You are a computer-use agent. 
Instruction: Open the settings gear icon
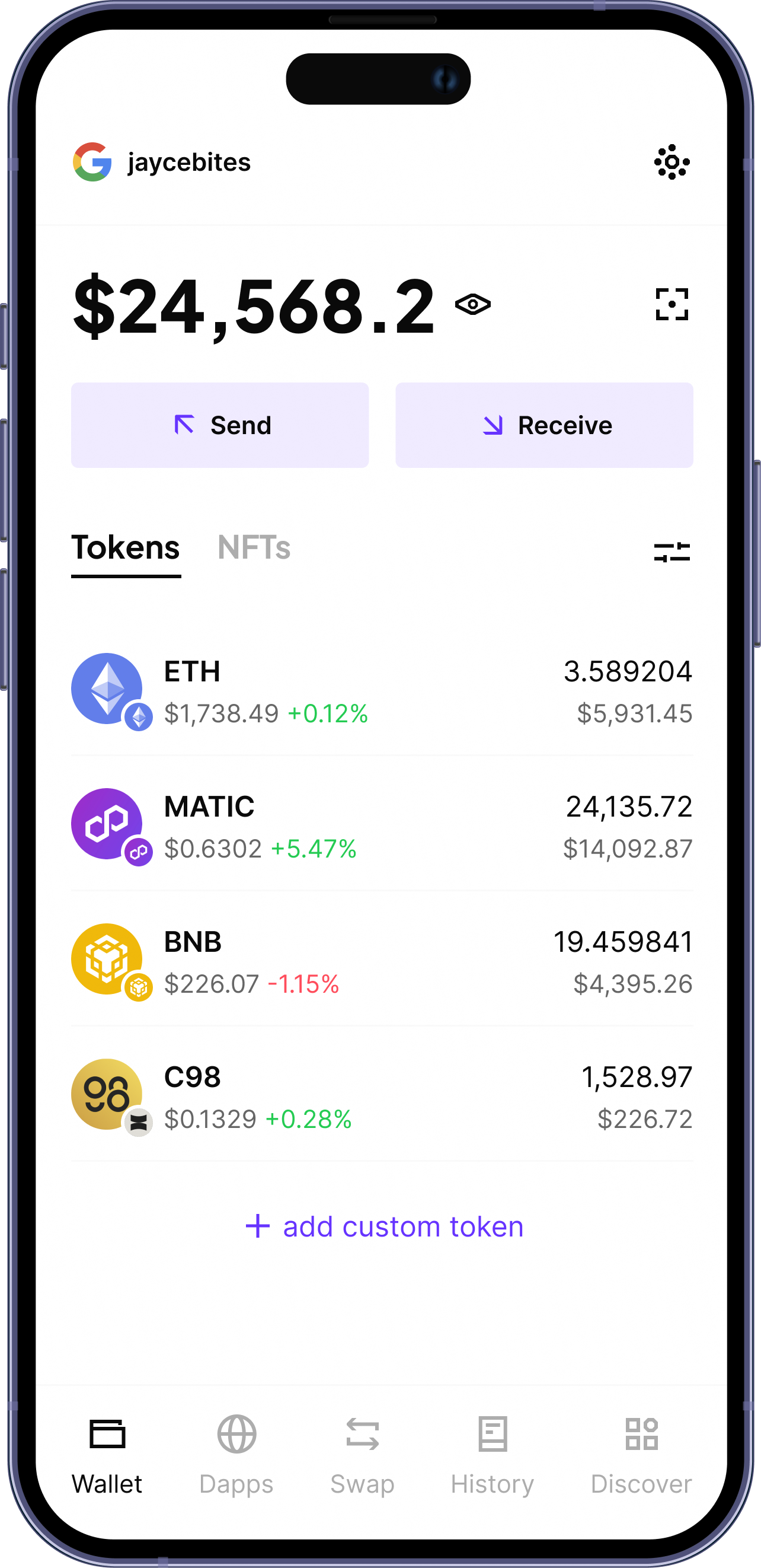pyautogui.click(x=672, y=162)
